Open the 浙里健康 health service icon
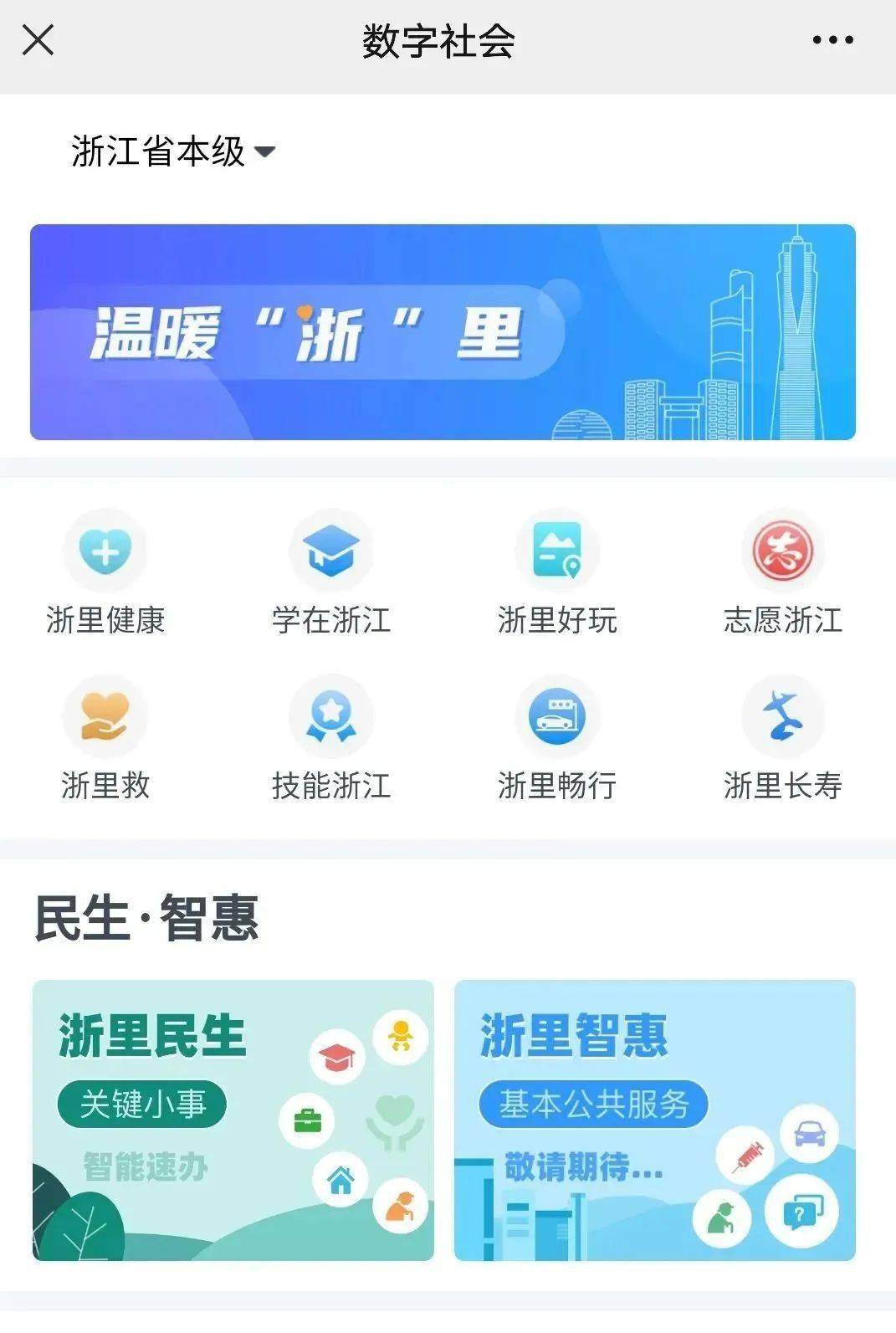 (x=106, y=551)
